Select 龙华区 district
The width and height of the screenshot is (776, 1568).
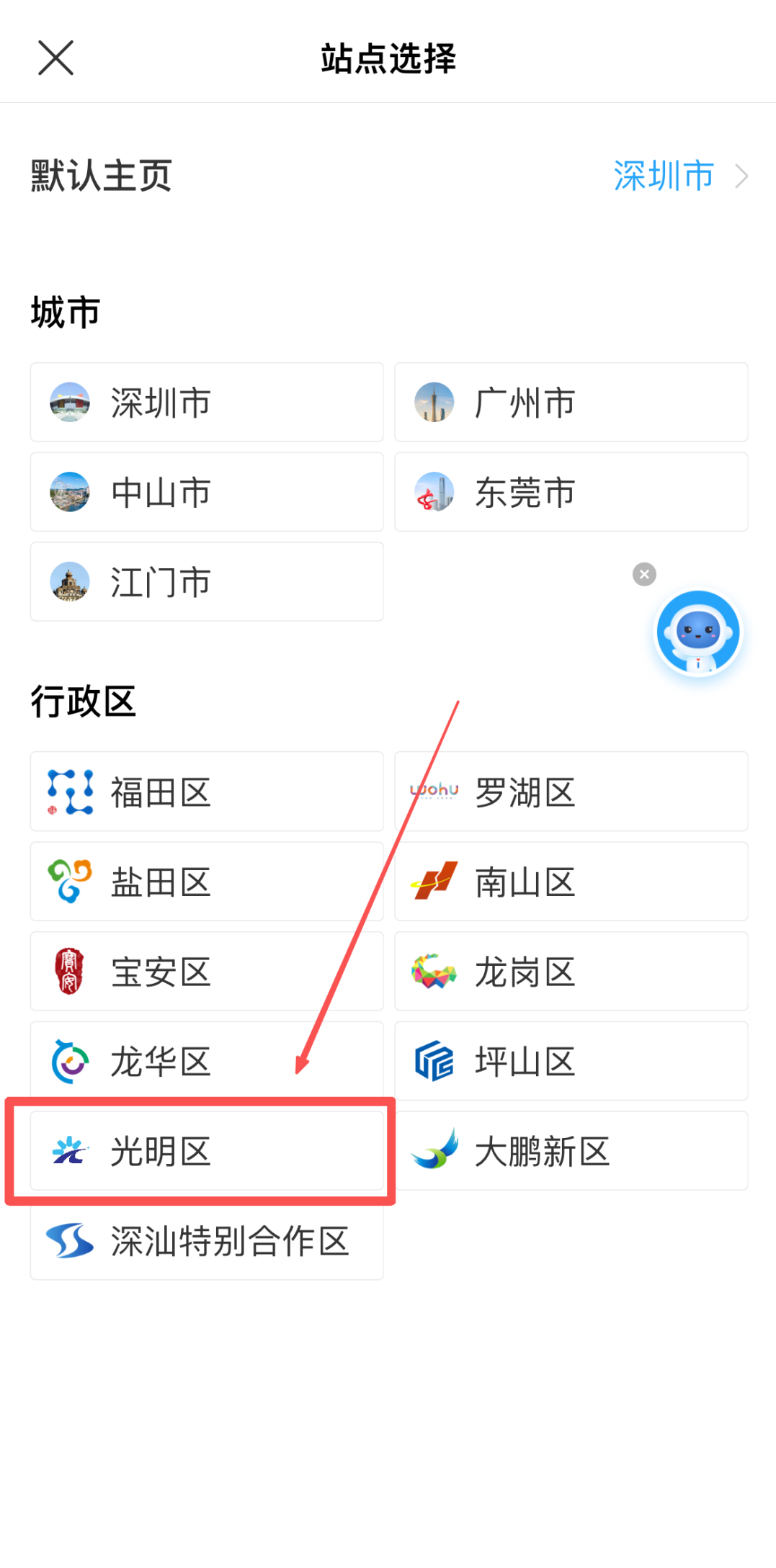point(207,1061)
